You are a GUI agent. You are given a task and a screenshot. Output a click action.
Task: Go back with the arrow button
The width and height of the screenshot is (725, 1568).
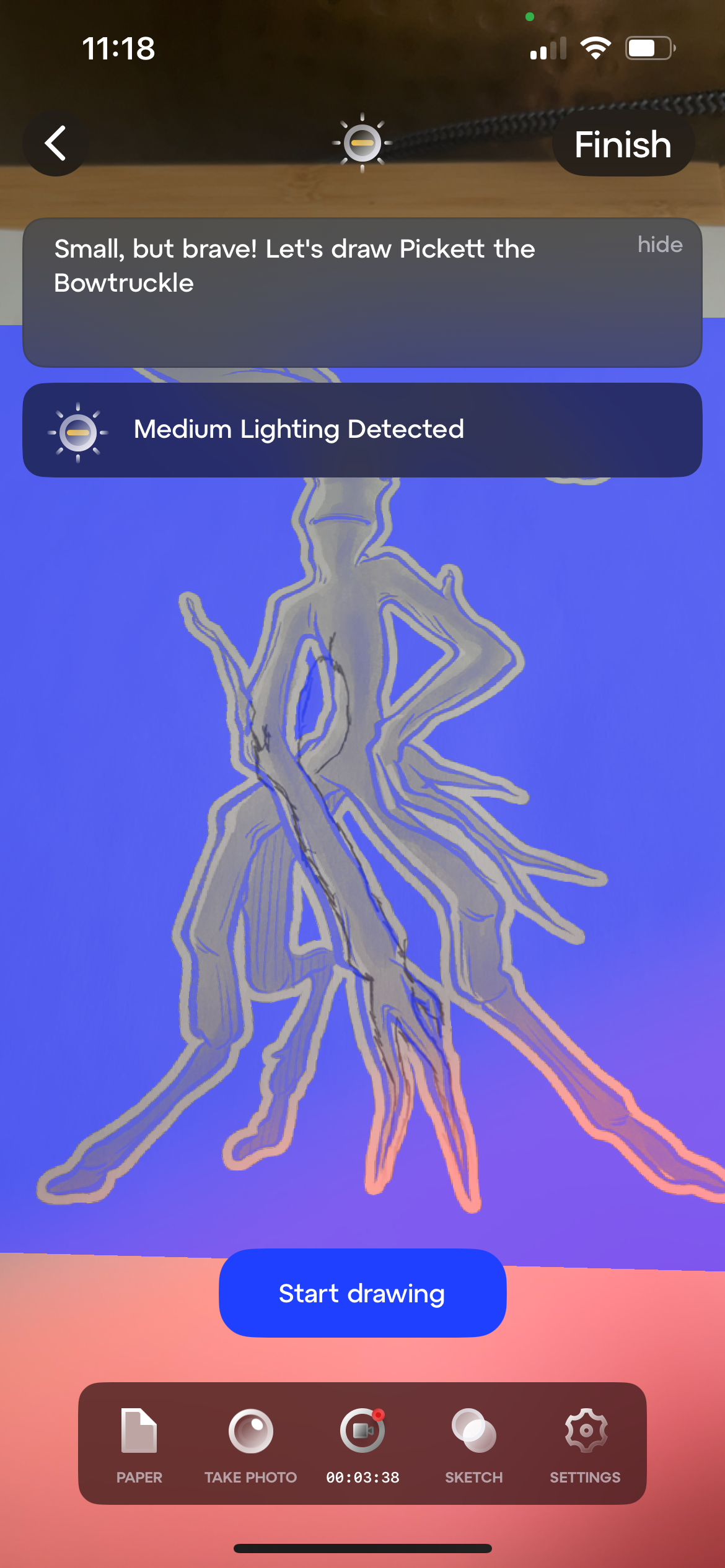tap(56, 144)
